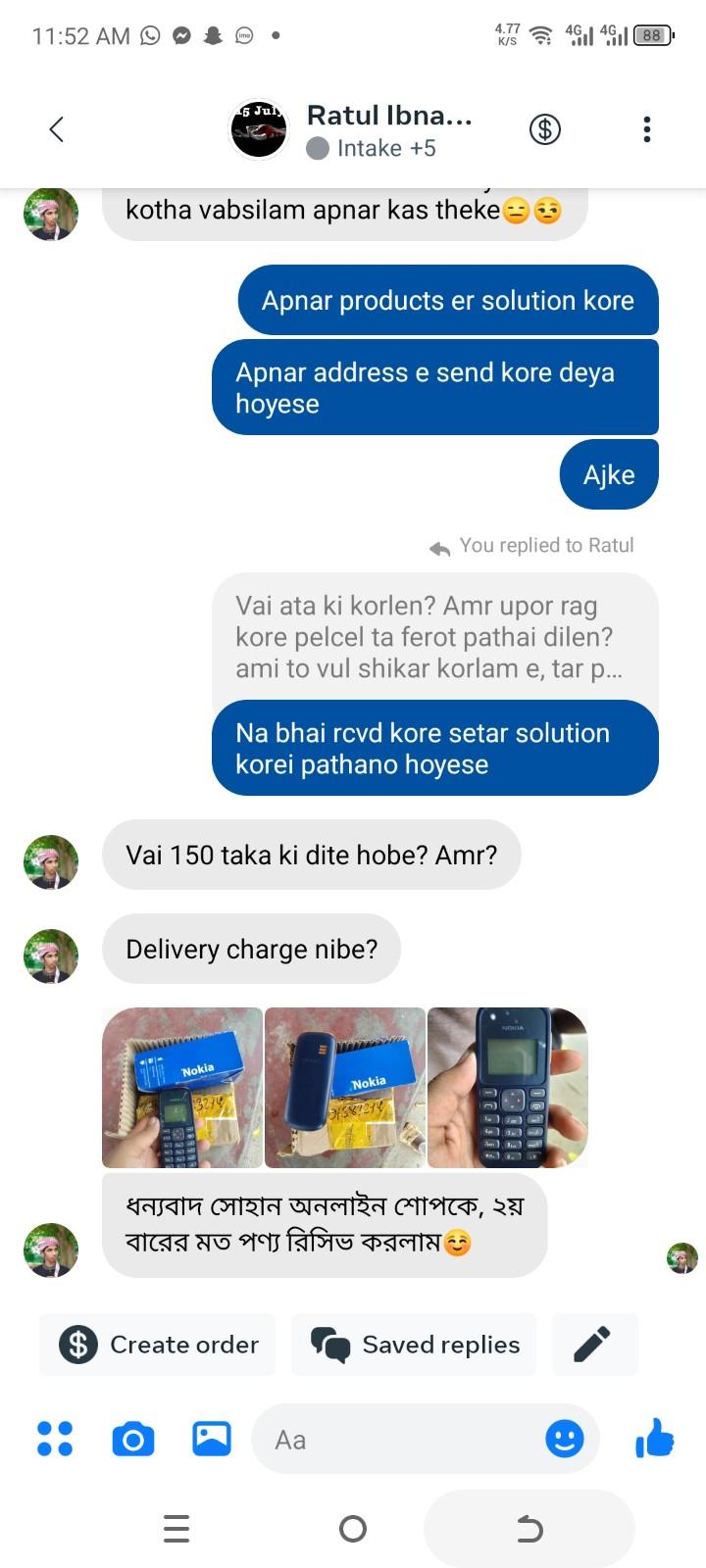View the first Nokia box photo
Viewport: 706px width, 1568px height.
click(182, 1088)
